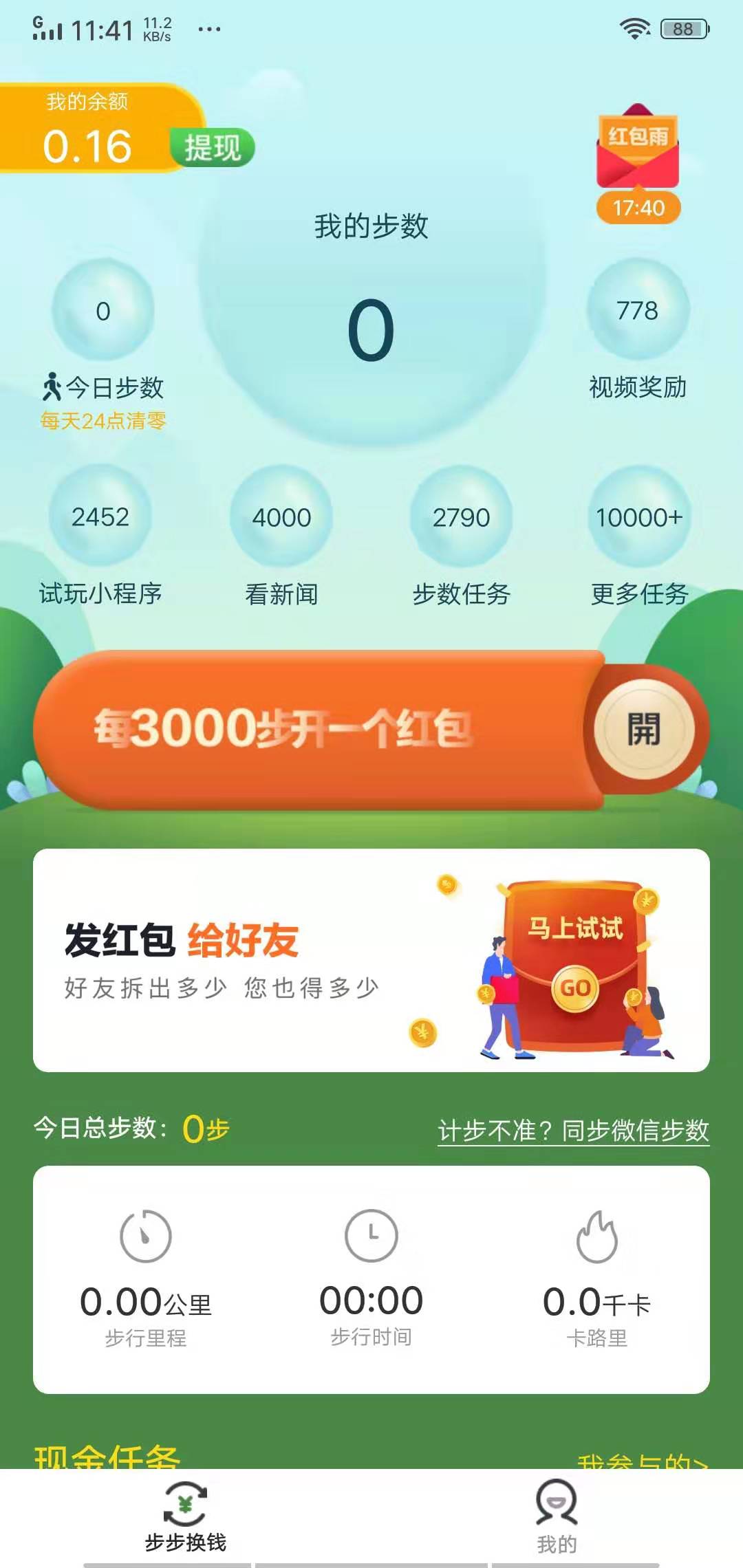Select the 步数任务 bubble showing 2790
Screen dimensions: 743x1568
click(x=460, y=518)
